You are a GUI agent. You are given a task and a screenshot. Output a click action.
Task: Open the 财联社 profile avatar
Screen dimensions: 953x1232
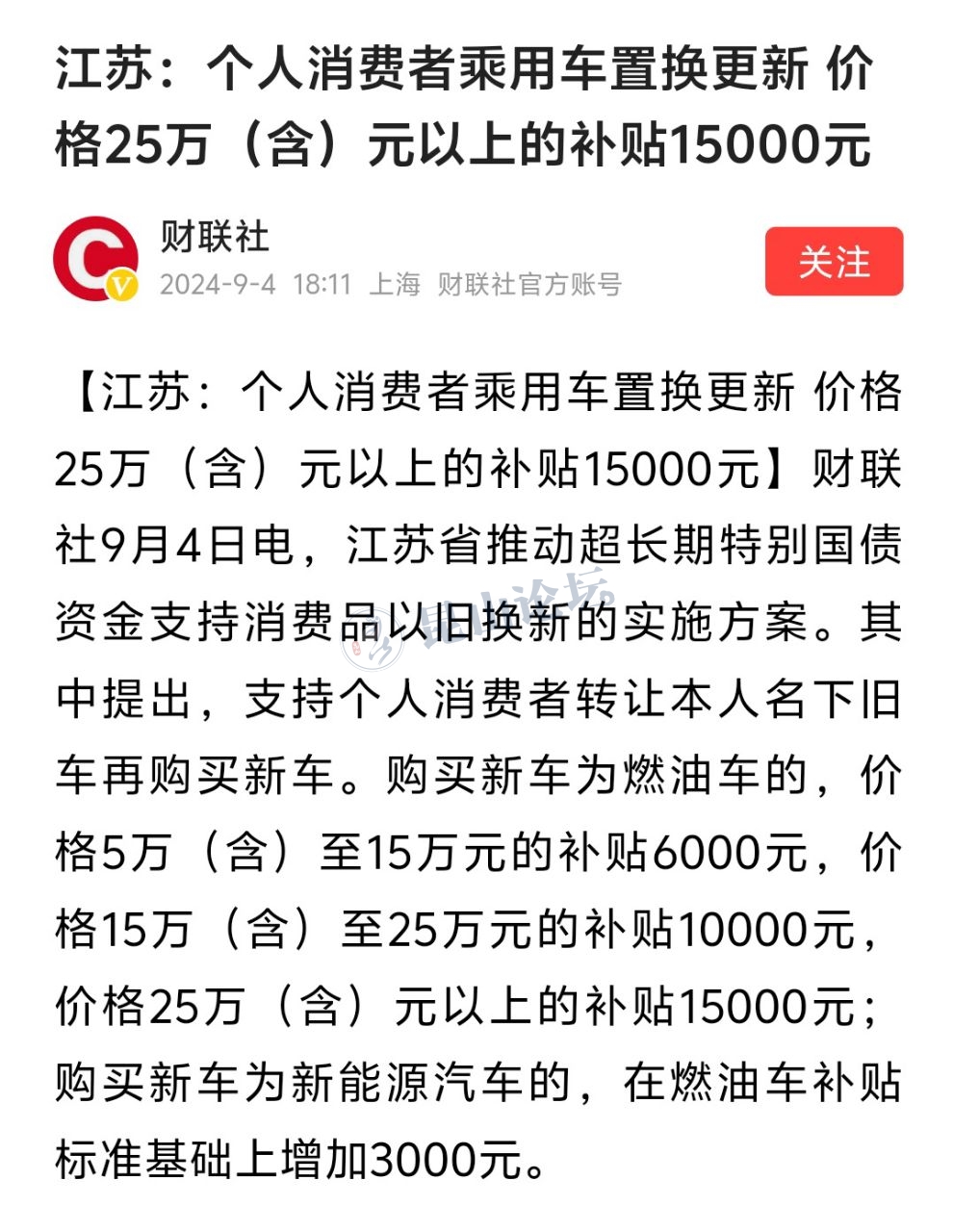(x=95, y=258)
